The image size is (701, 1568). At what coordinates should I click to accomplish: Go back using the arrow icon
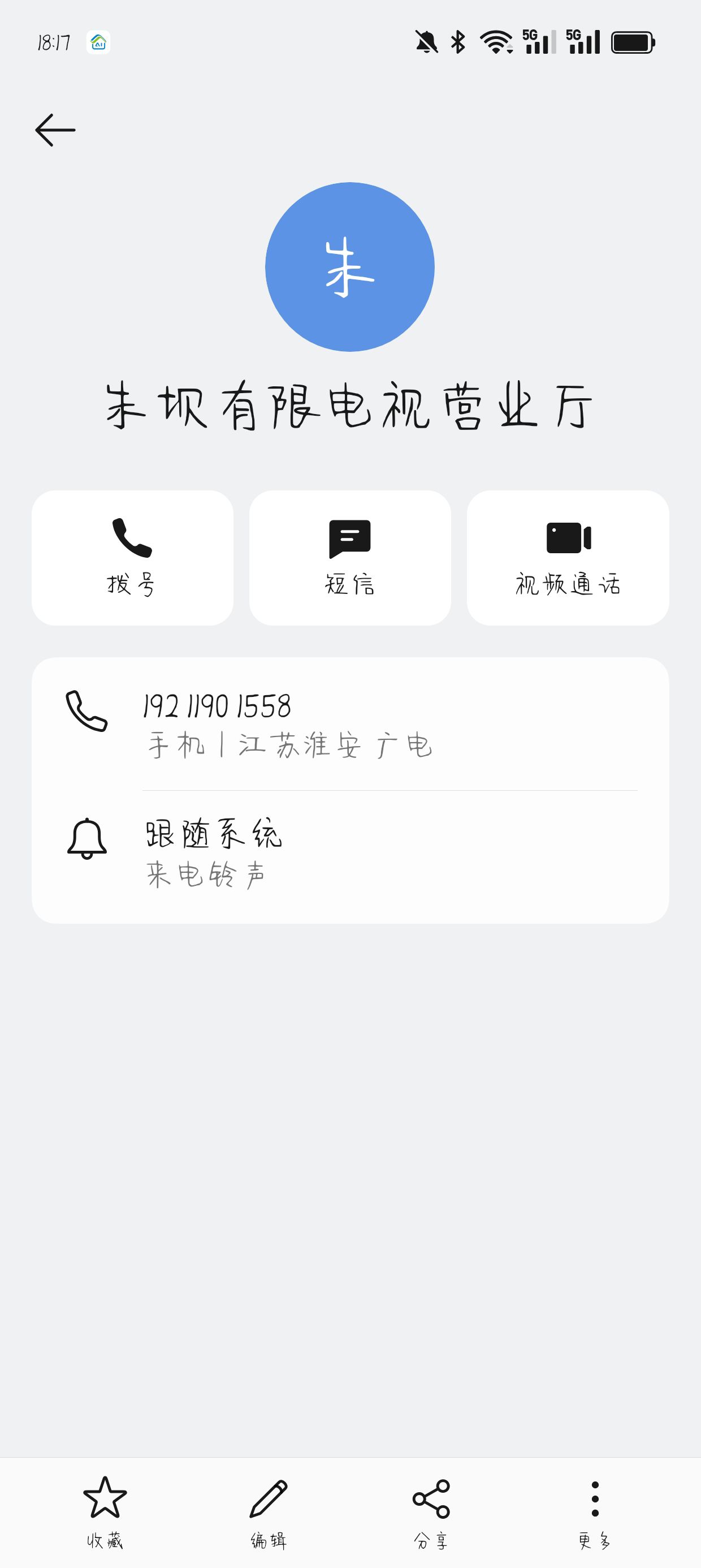click(55, 130)
